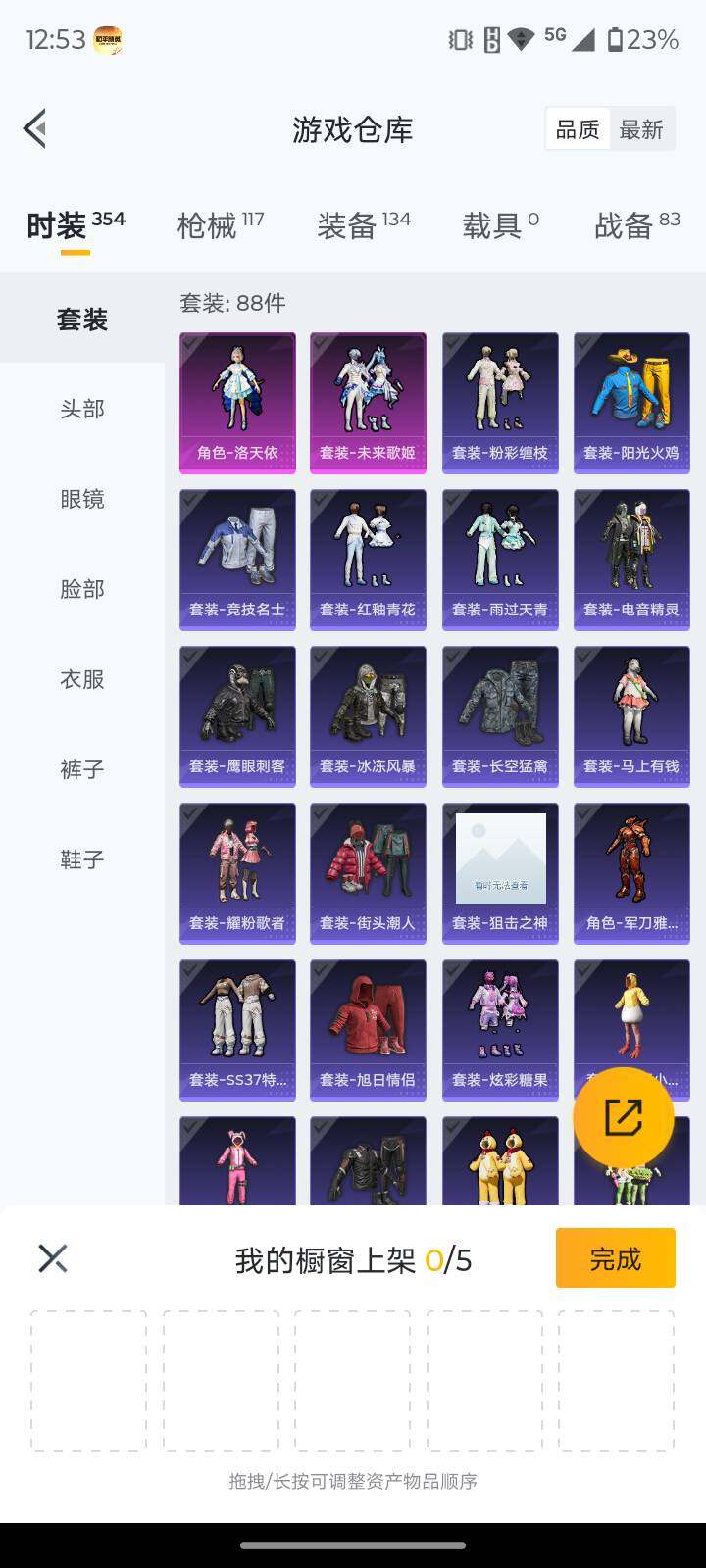
Task: Sort the warehouse by 最新
Action: point(641,129)
